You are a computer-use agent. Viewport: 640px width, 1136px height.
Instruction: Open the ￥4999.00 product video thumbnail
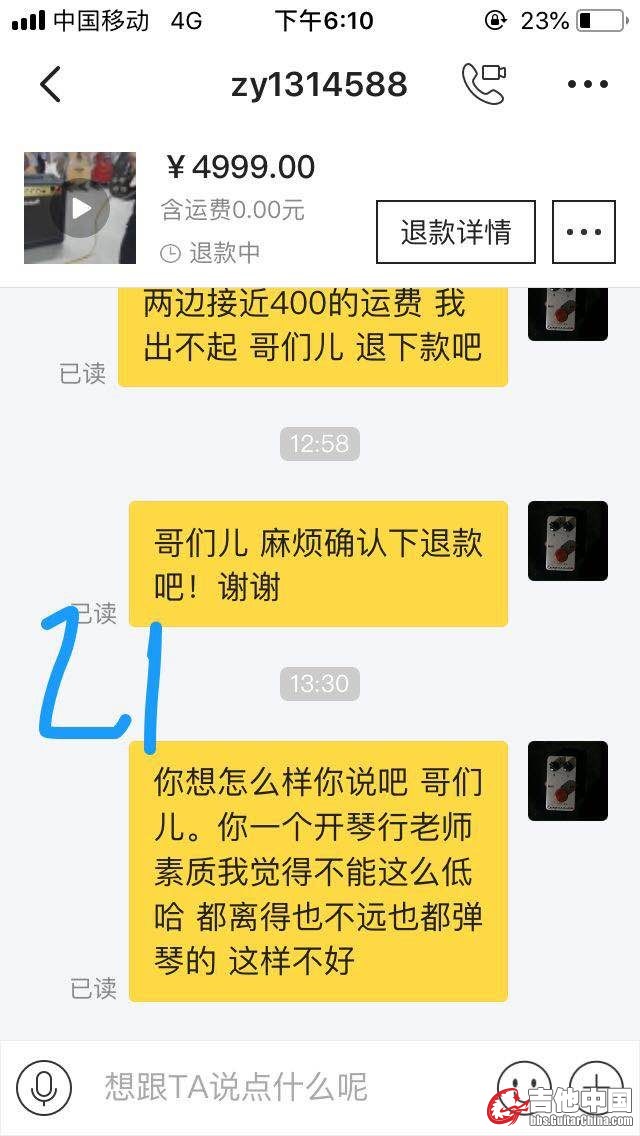(80, 208)
